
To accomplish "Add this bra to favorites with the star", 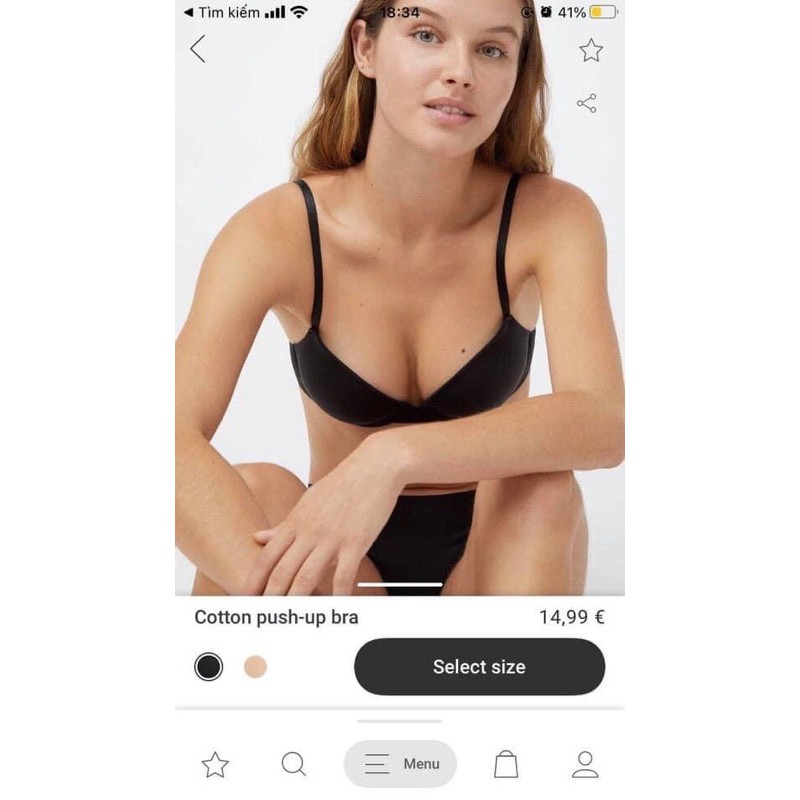I will [x=591, y=50].
